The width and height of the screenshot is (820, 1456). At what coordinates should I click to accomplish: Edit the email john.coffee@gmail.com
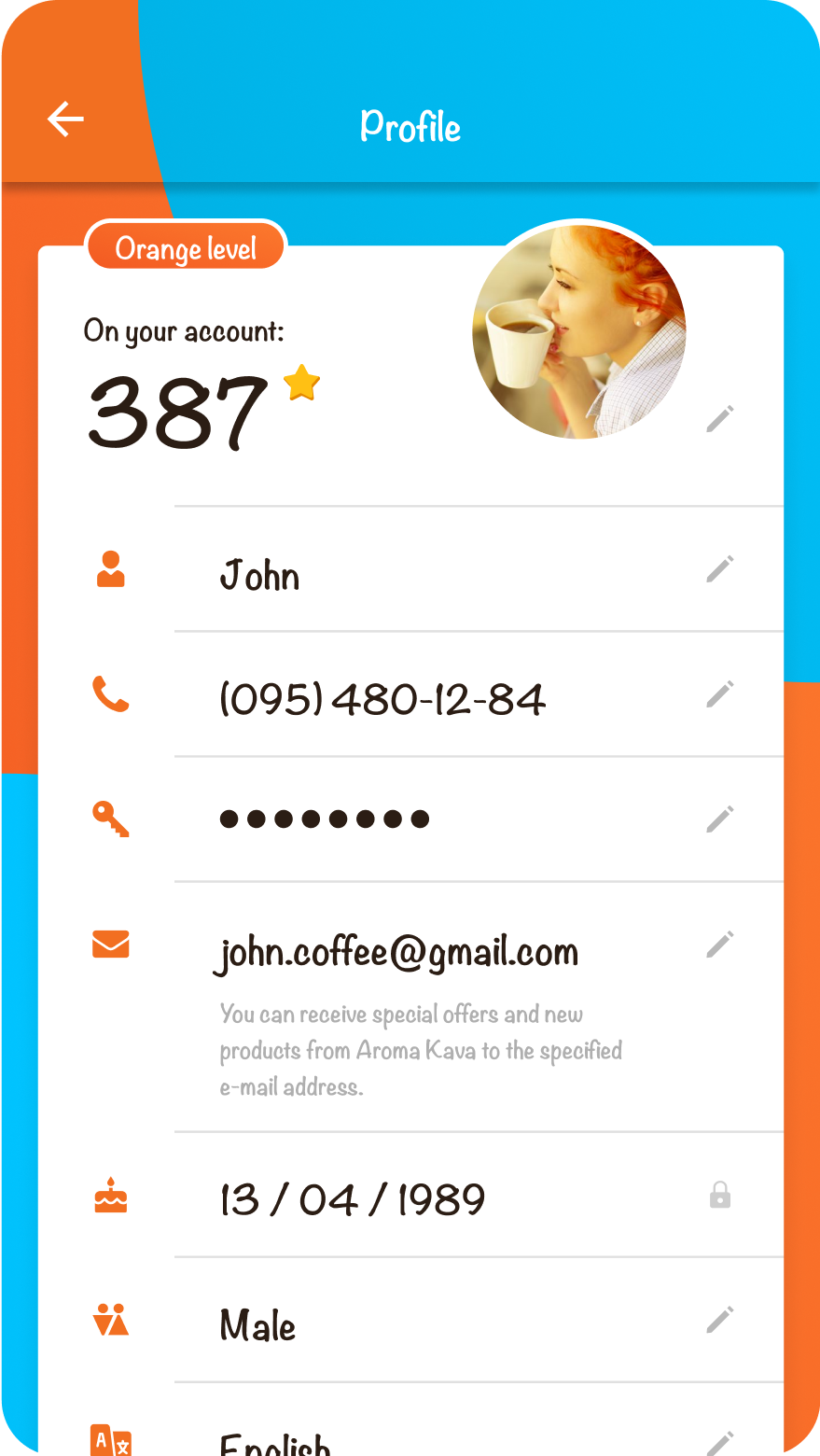pyautogui.click(x=719, y=944)
